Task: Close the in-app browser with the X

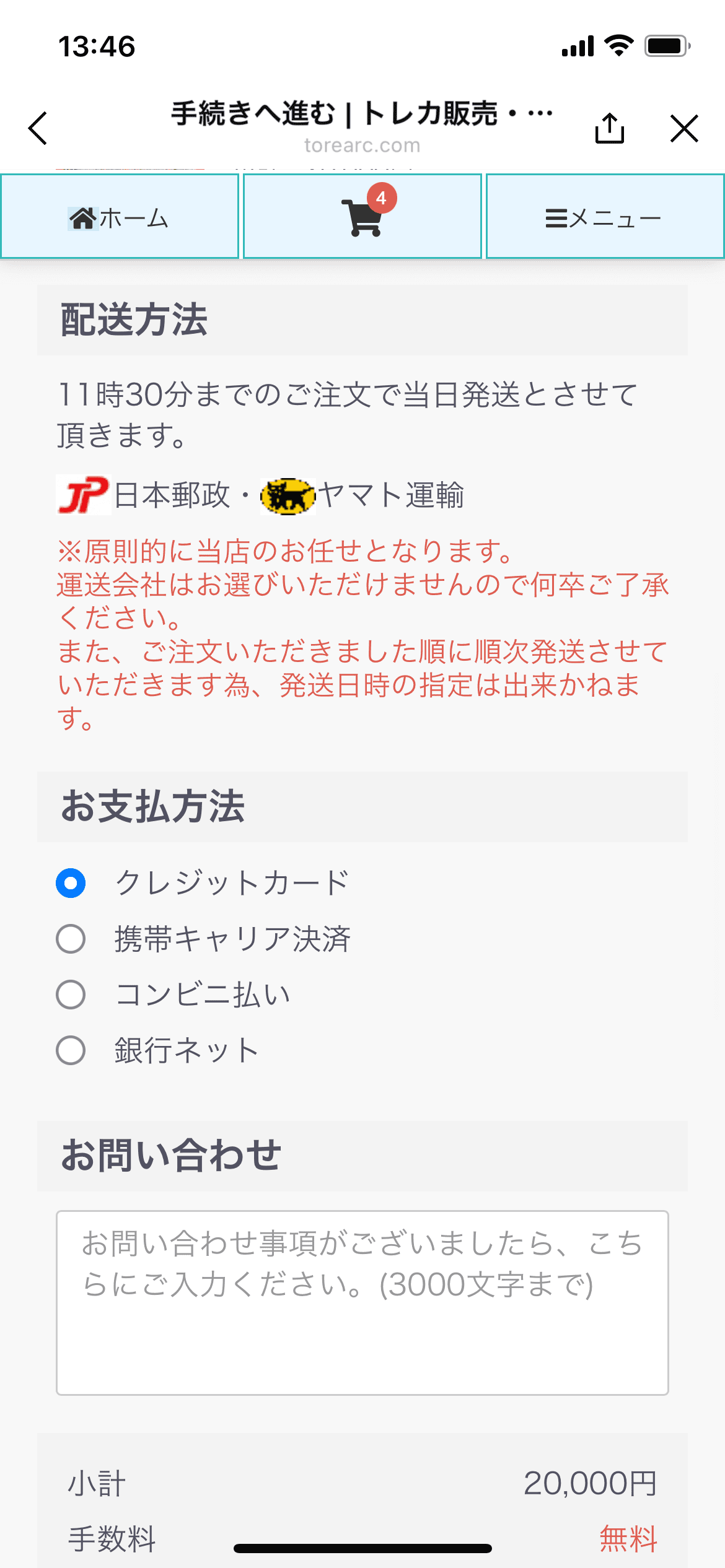Action: pos(684,128)
